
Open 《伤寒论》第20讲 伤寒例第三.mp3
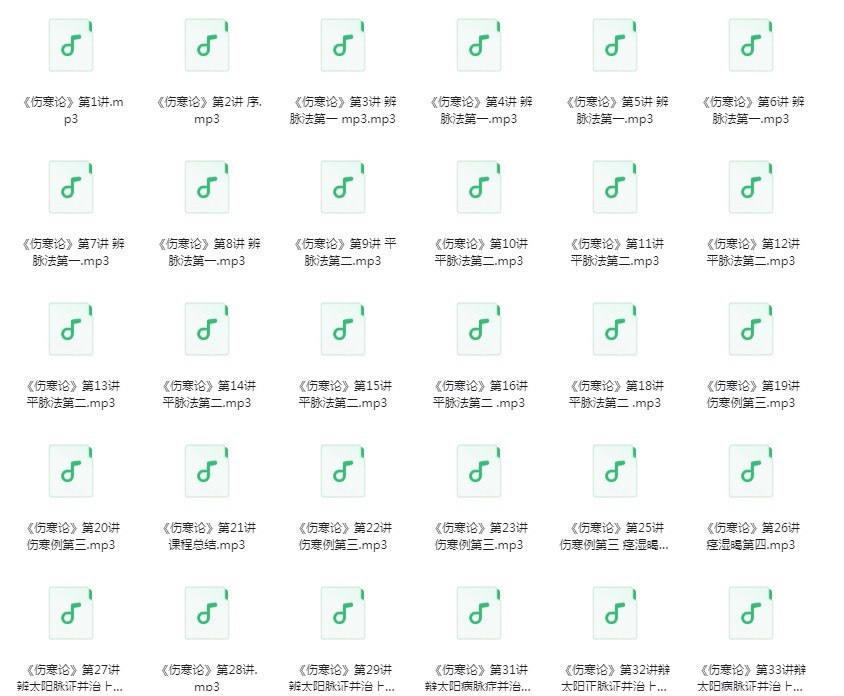click(x=71, y=471)
